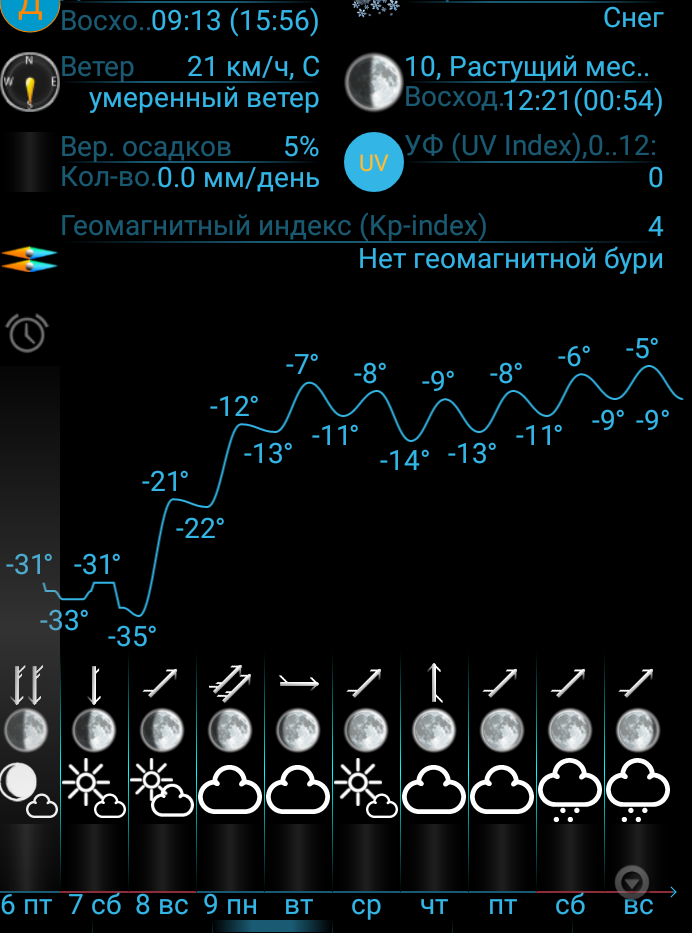This screenshot has height=933, width=692.
Task: View the ср day forecast
Action: click(x=366, y=906)
